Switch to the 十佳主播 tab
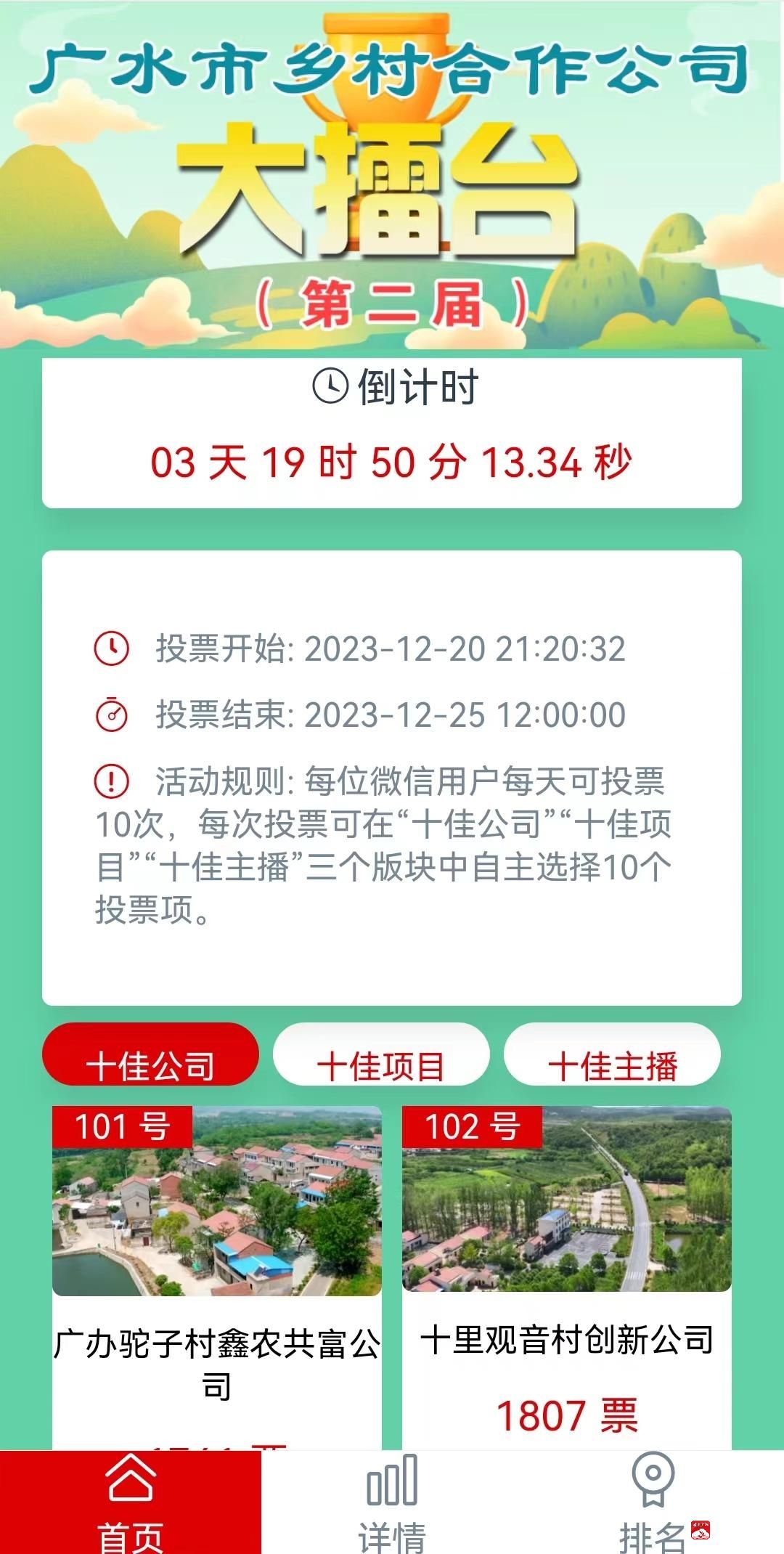Viewport: 784px width, 1554px height. pyautogui.click(x=612, y=1055)
